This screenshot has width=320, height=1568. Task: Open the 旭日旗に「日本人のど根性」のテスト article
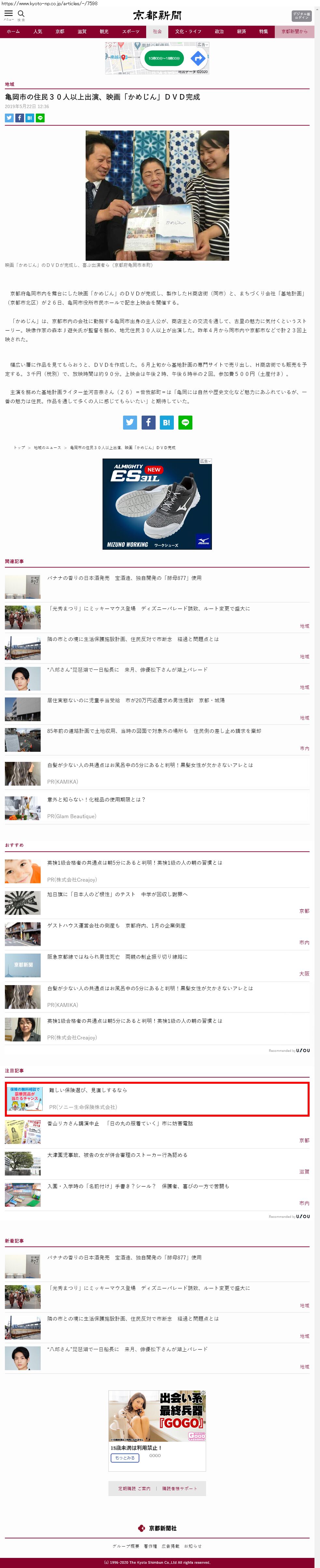coord(118,894)
